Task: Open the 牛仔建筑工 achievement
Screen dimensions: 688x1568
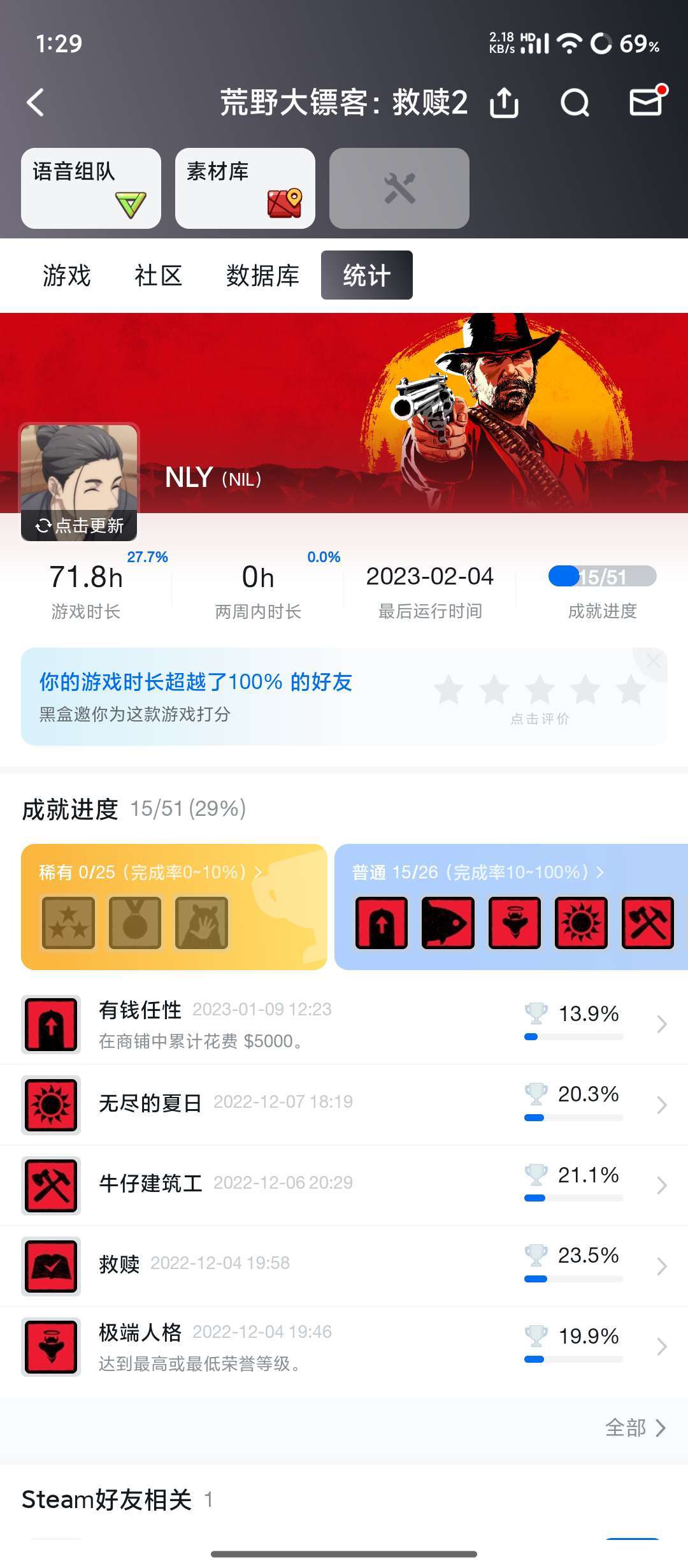Action: click(344, 1185)
